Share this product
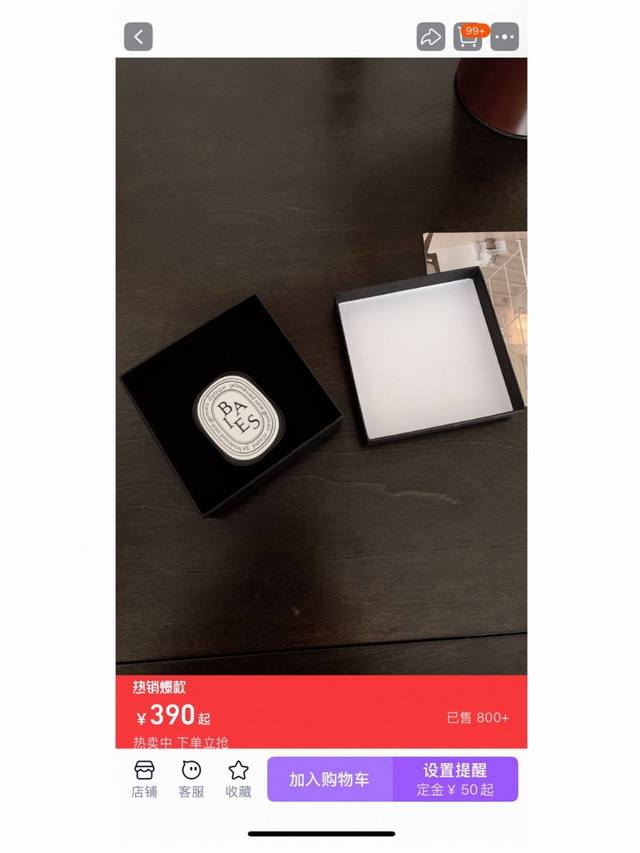Image resolution: width=640 pixels, height=853 pixels. tap(430, 37)
